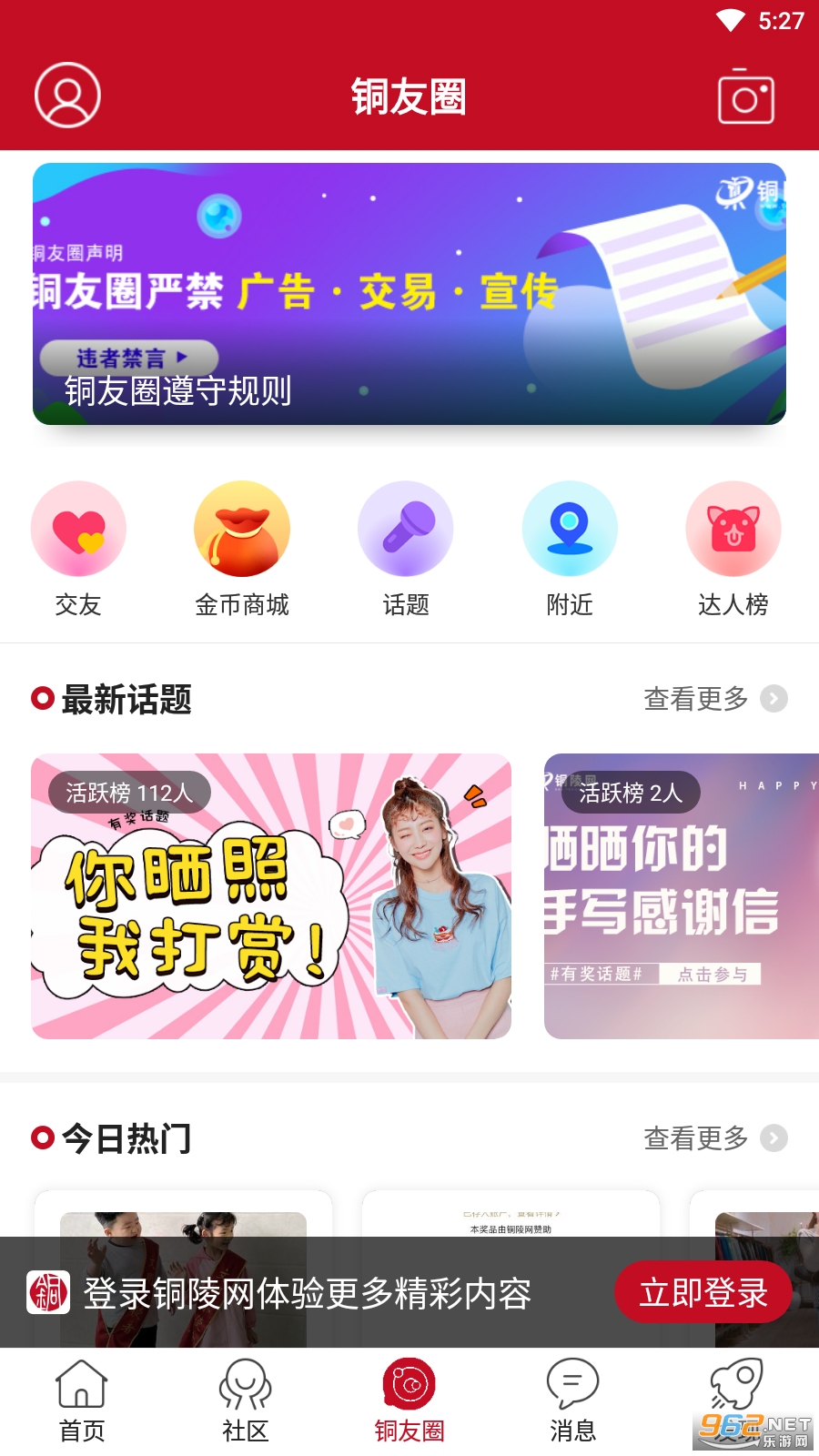Image resolution: width=819 pixels, height=1456 pixels.
Task: Open the user profile icon
Action: (x=67, y=96)
